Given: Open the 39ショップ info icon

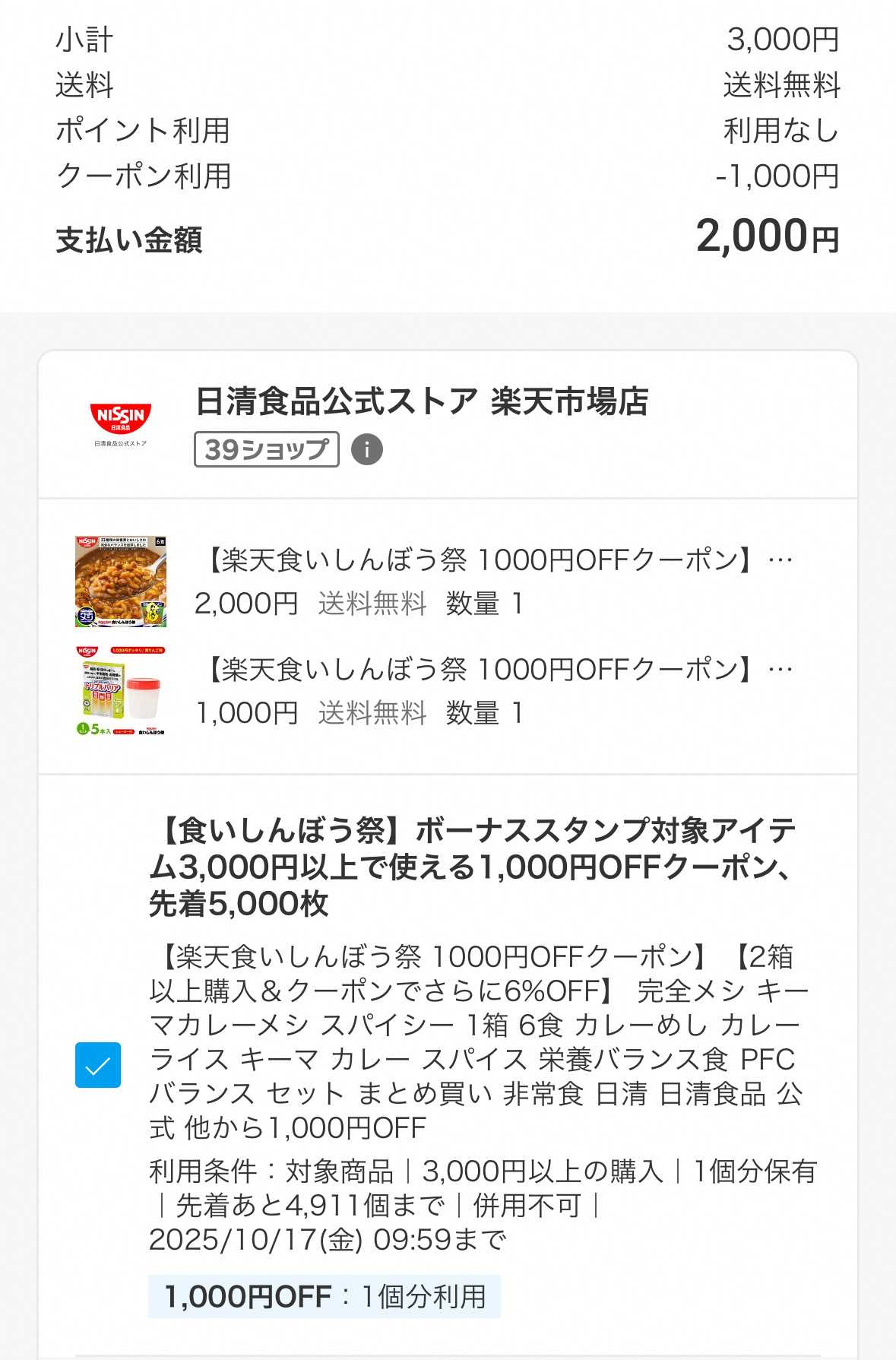Looking at the screenshot, I should coord(366,449).
